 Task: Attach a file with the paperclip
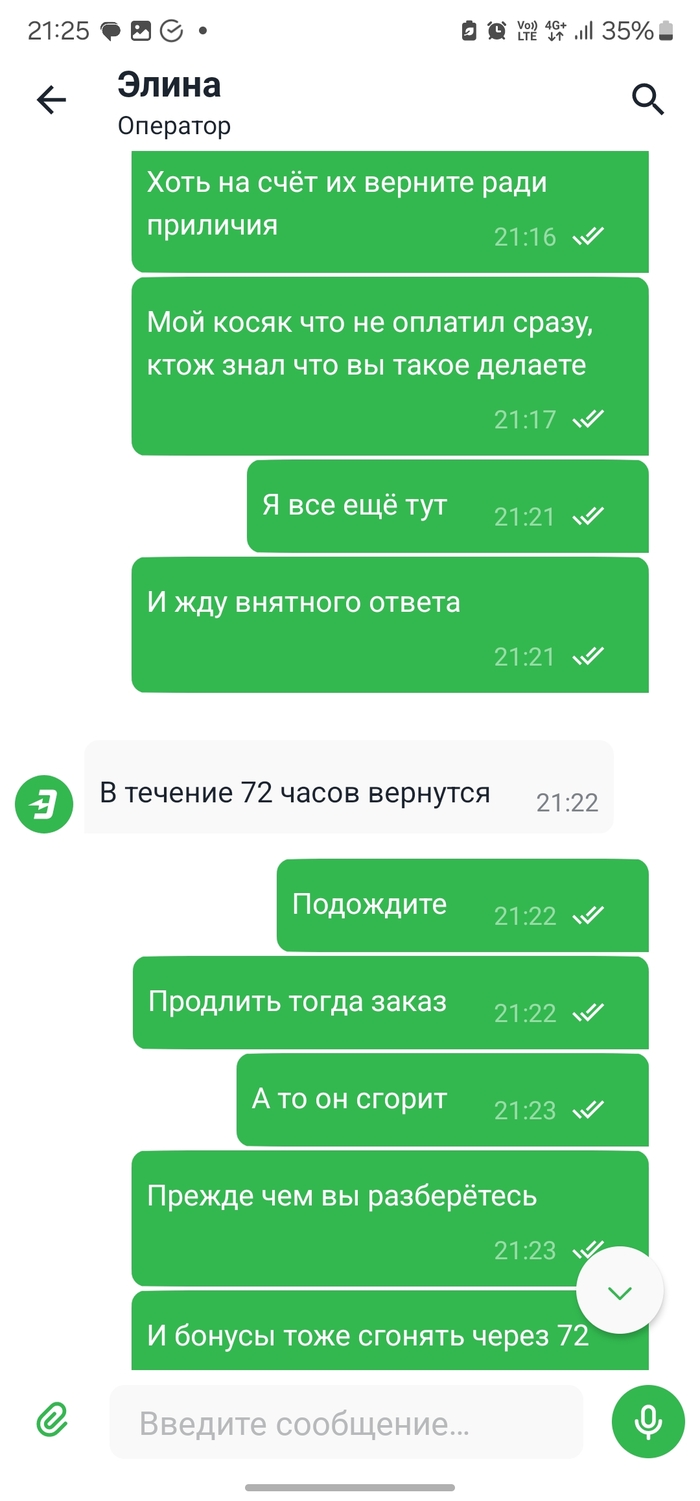(x=52, y=1420)
